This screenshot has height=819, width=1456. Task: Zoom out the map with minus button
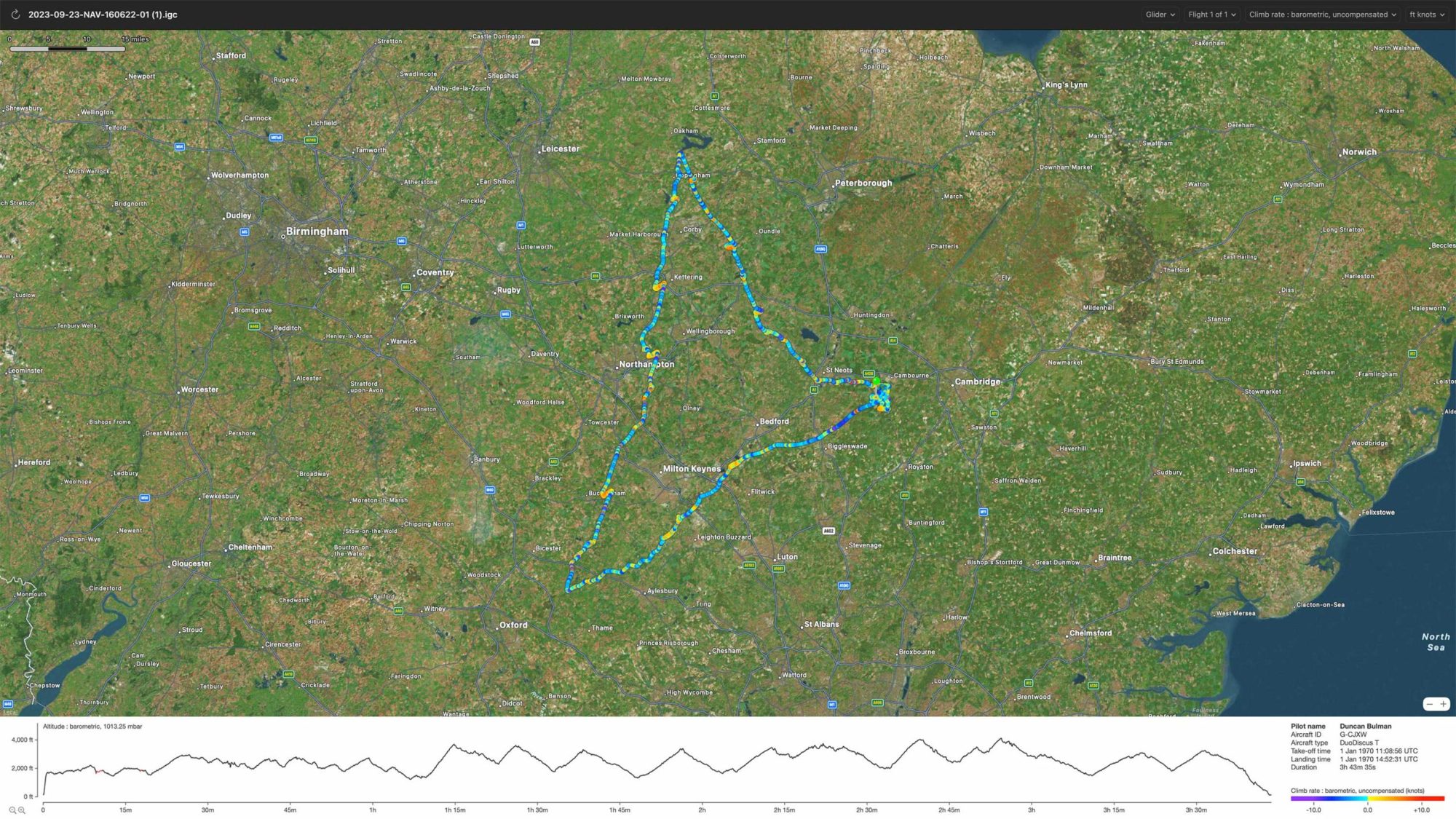(1430, 704)
